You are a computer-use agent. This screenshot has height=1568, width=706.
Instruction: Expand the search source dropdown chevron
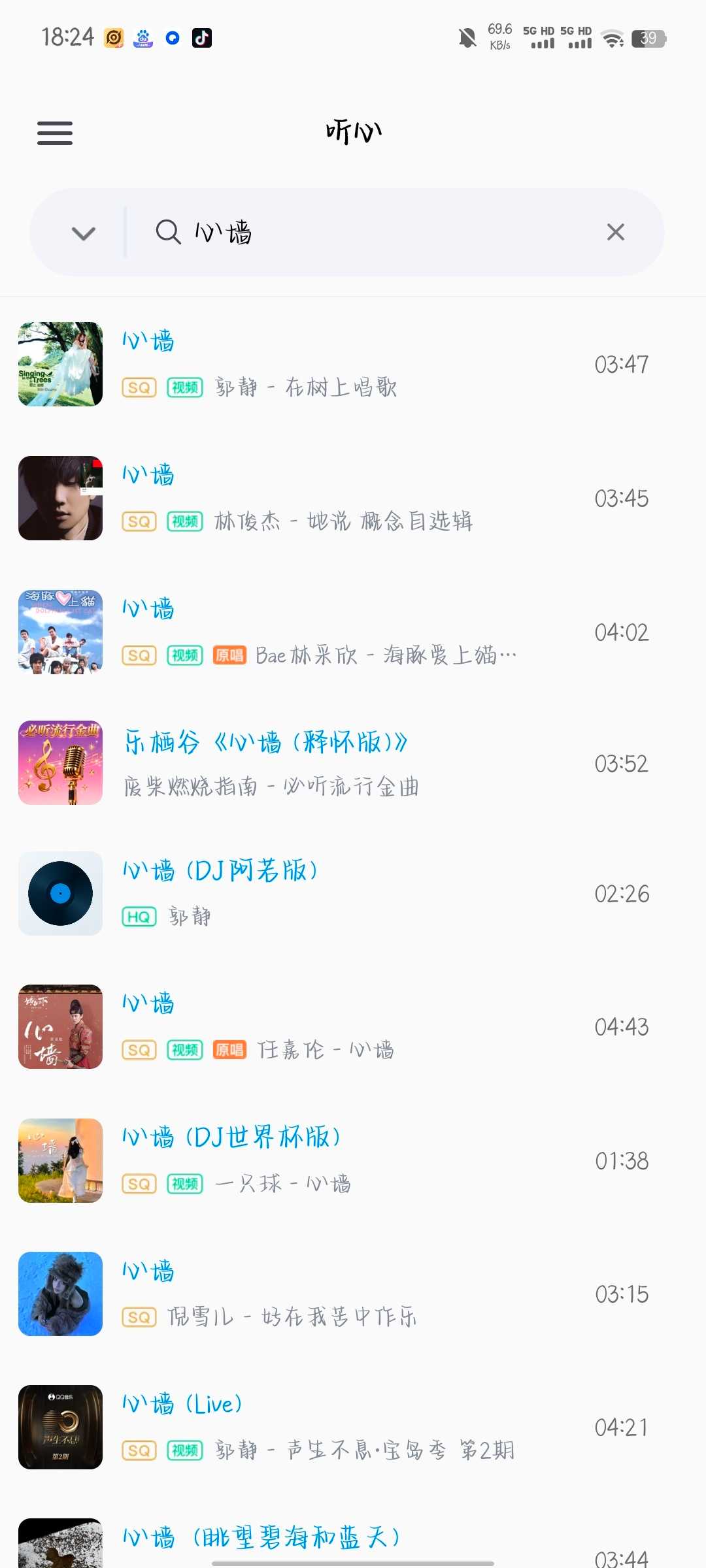[84, 233]
